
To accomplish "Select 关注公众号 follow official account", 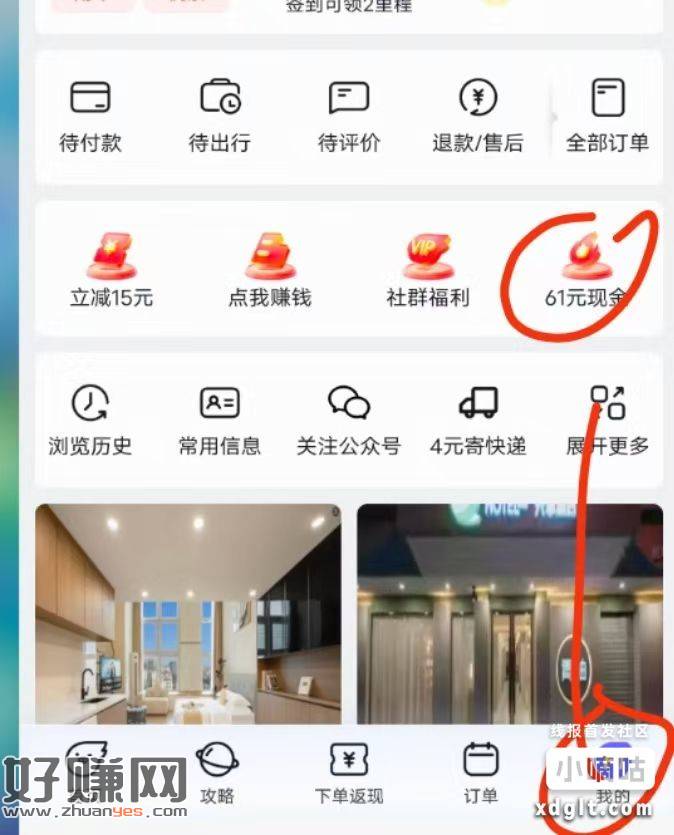I will (x=349, y=420).
